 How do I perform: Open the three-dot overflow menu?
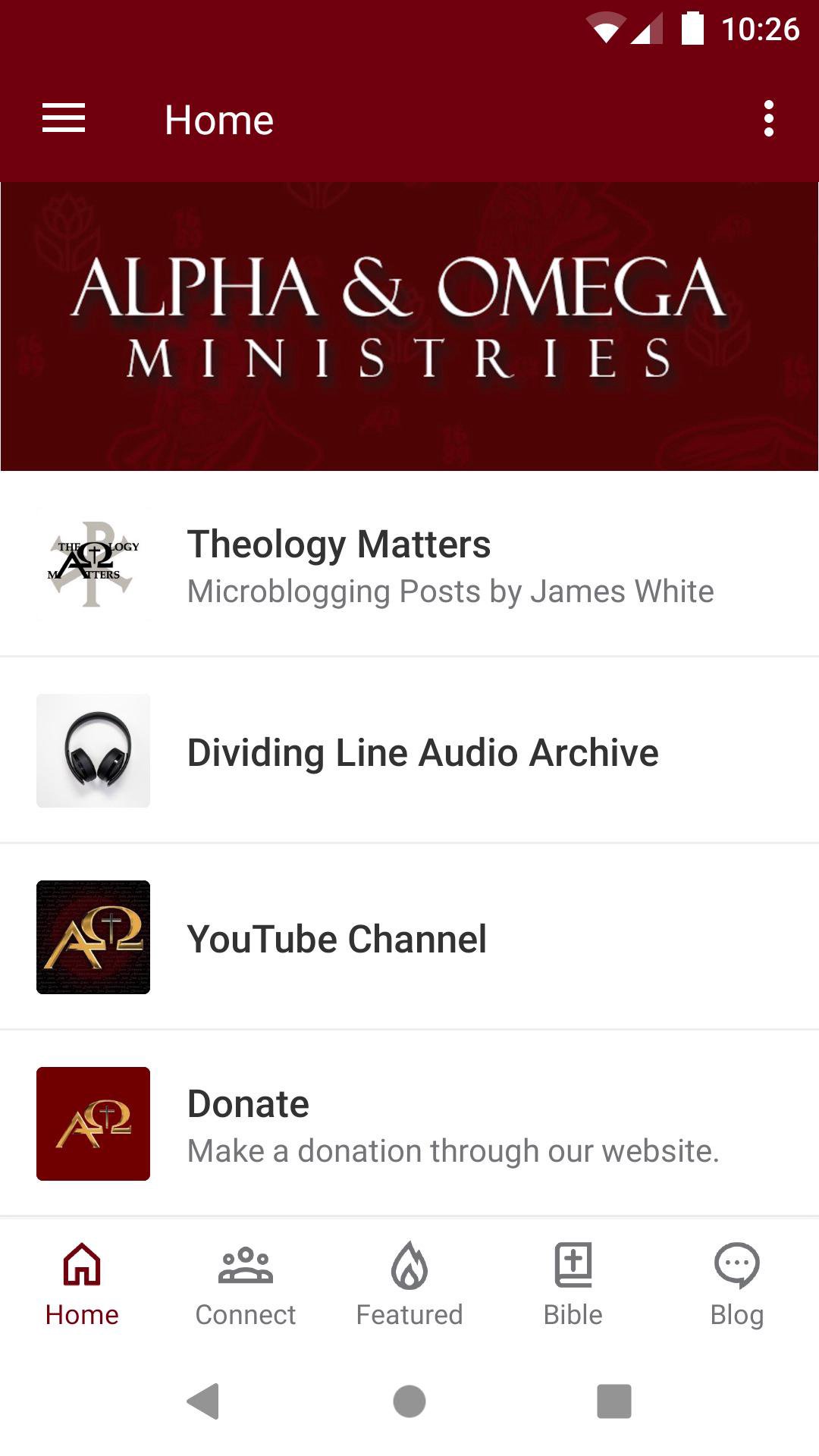point(768,119)
